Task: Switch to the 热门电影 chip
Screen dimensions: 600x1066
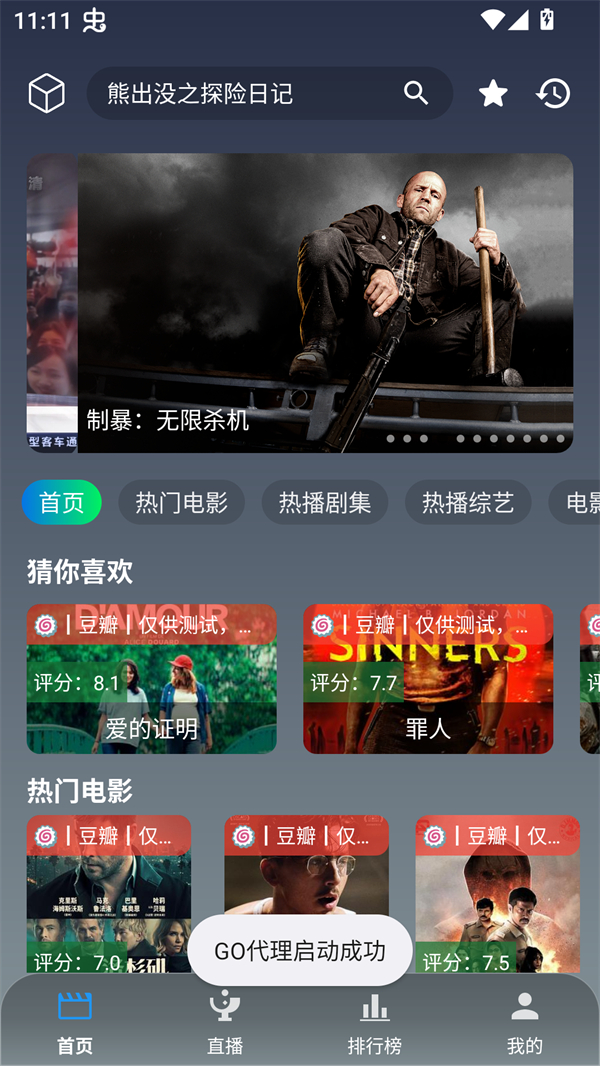Action: (x=182, y=502)
